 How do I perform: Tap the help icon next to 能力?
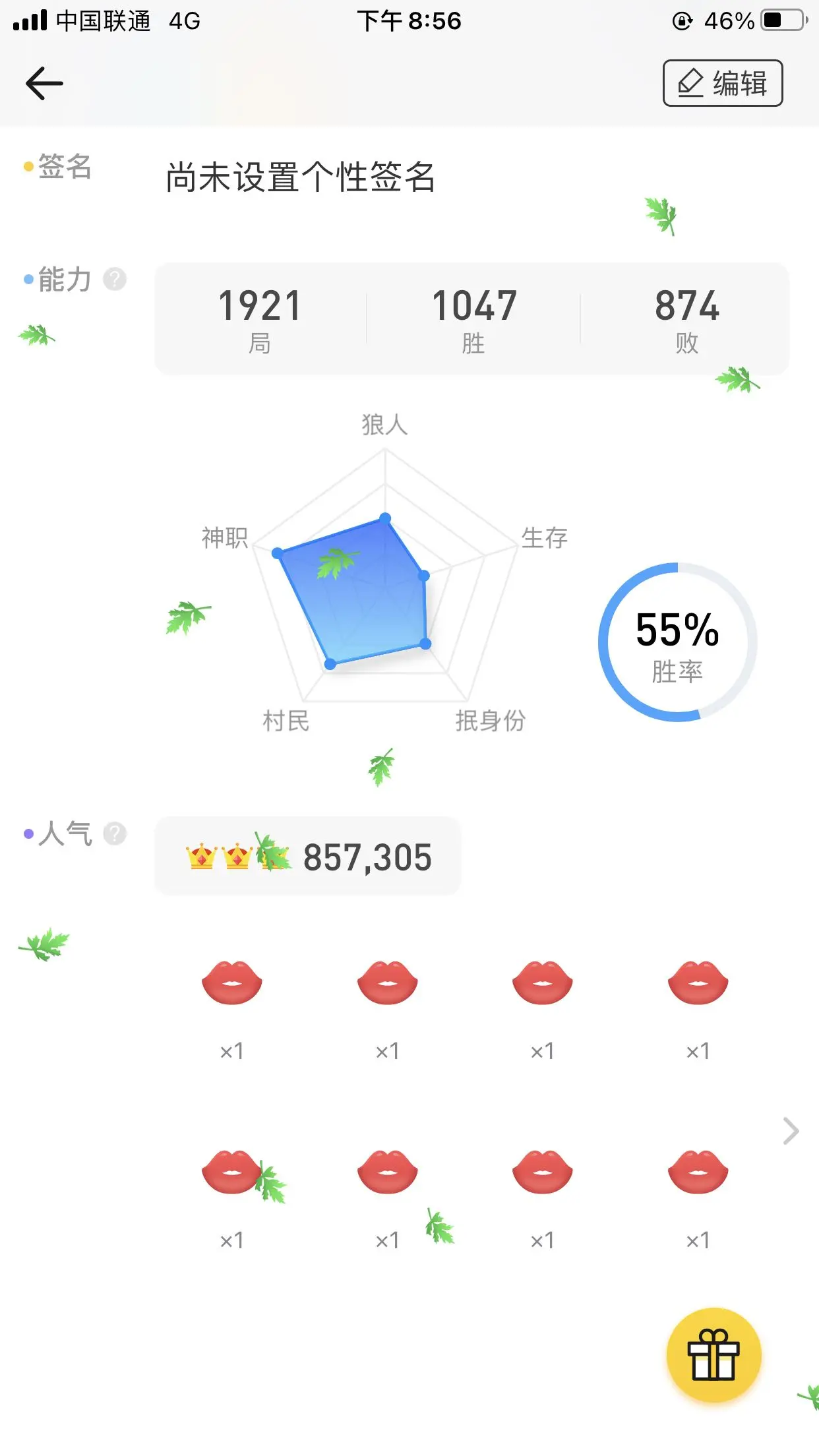click(x=115, y=280)
